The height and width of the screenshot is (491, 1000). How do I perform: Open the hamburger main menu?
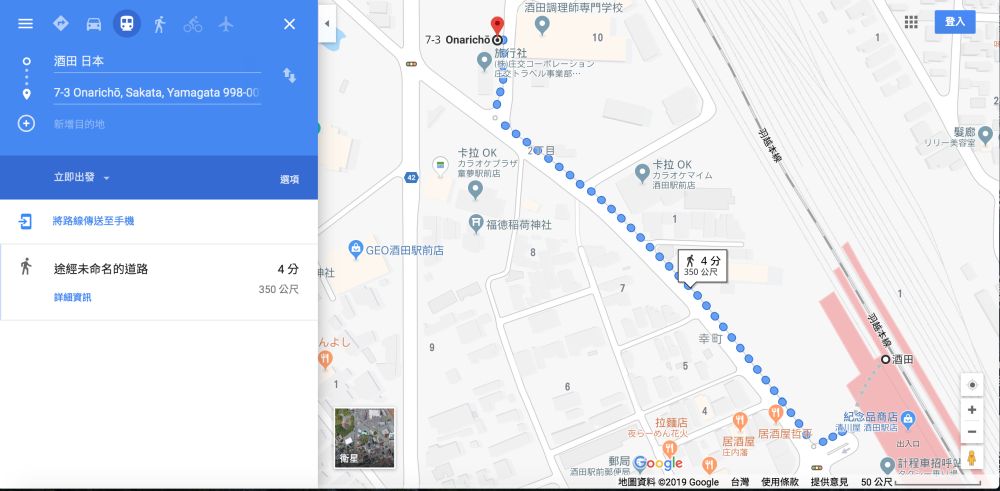pos(25,23)
